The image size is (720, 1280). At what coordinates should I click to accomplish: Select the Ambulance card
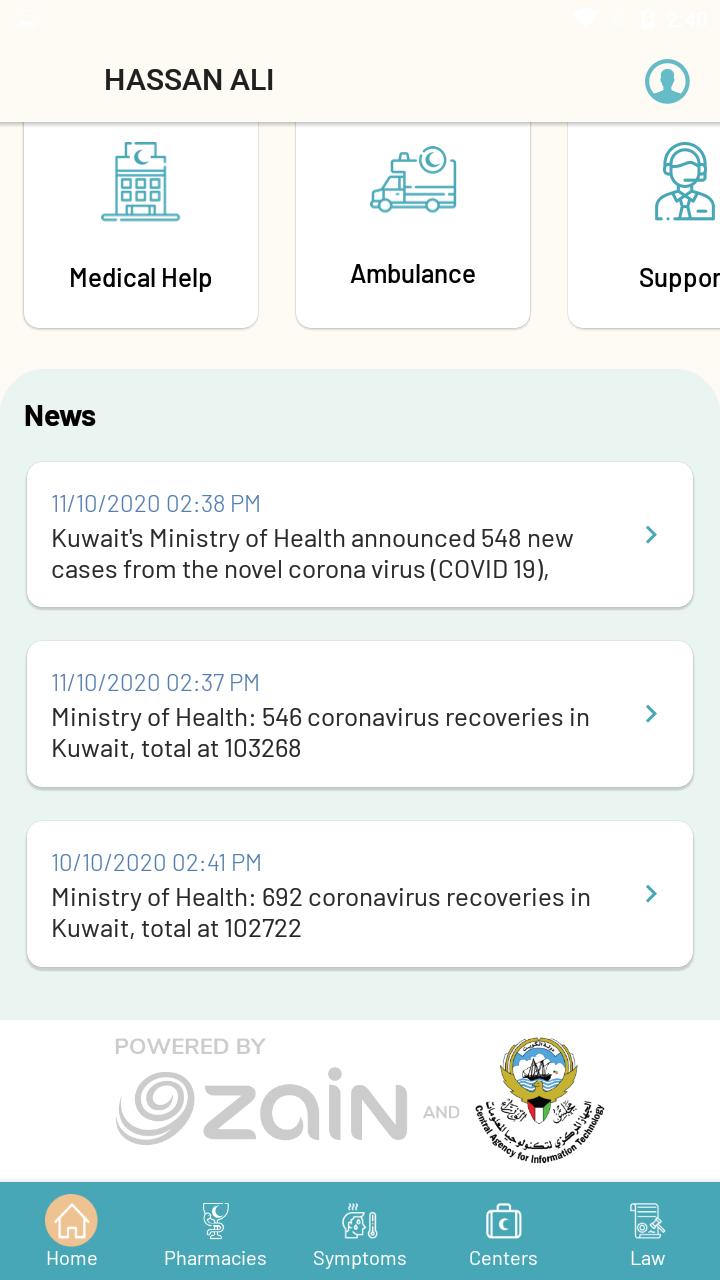pyautogui.click(x=413, y=225)
